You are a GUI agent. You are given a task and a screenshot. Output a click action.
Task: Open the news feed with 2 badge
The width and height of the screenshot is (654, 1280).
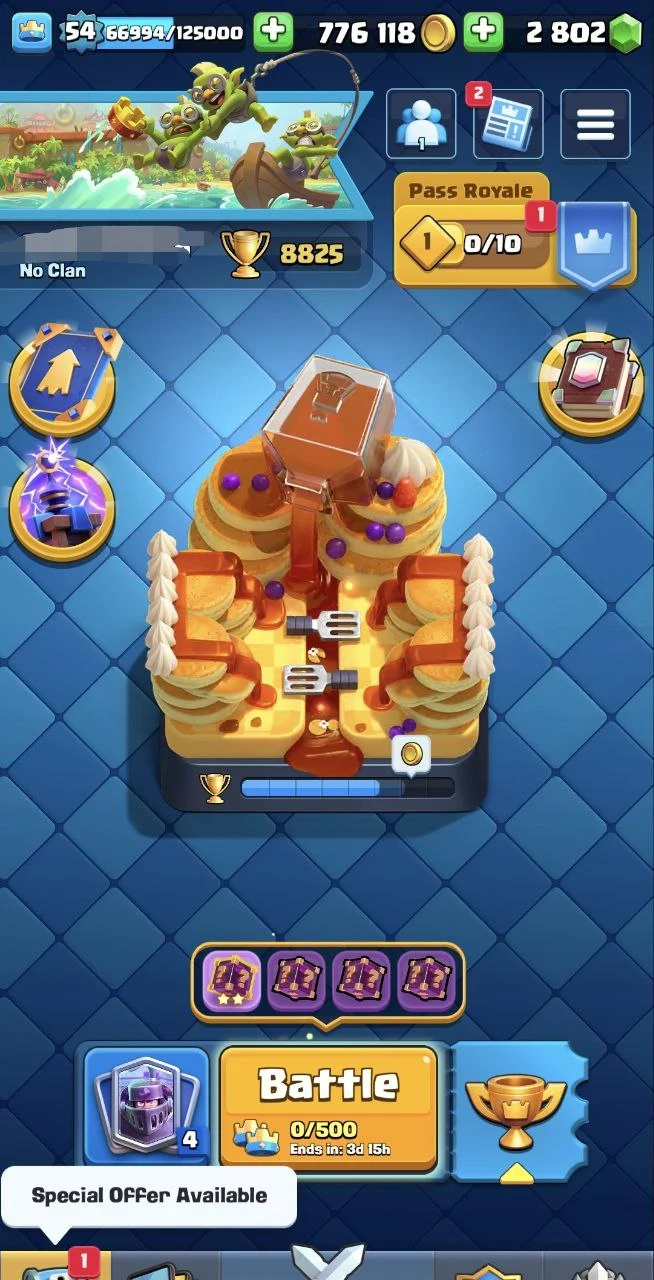point(508,124)
